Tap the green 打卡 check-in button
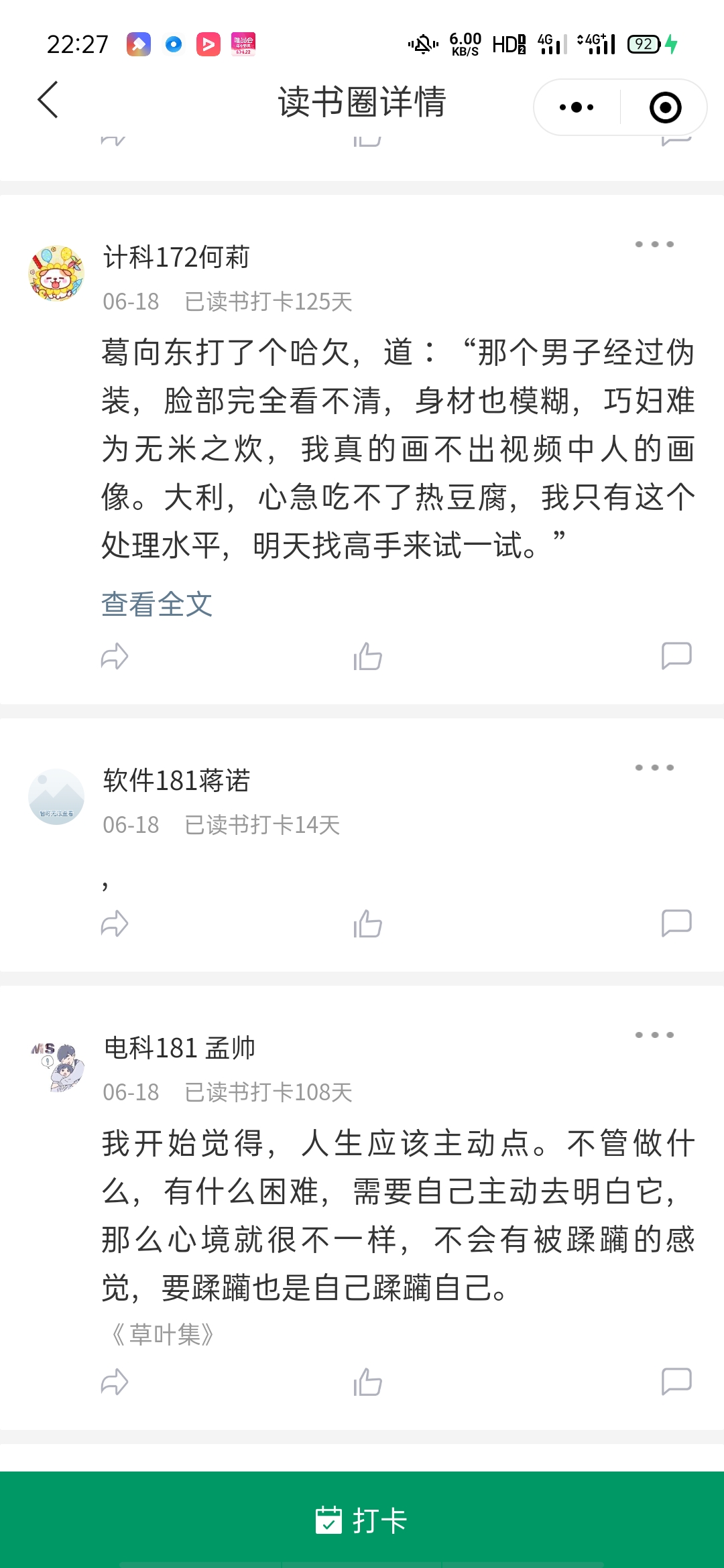Screen dimensions: 724x1568 click(362, 1520)
